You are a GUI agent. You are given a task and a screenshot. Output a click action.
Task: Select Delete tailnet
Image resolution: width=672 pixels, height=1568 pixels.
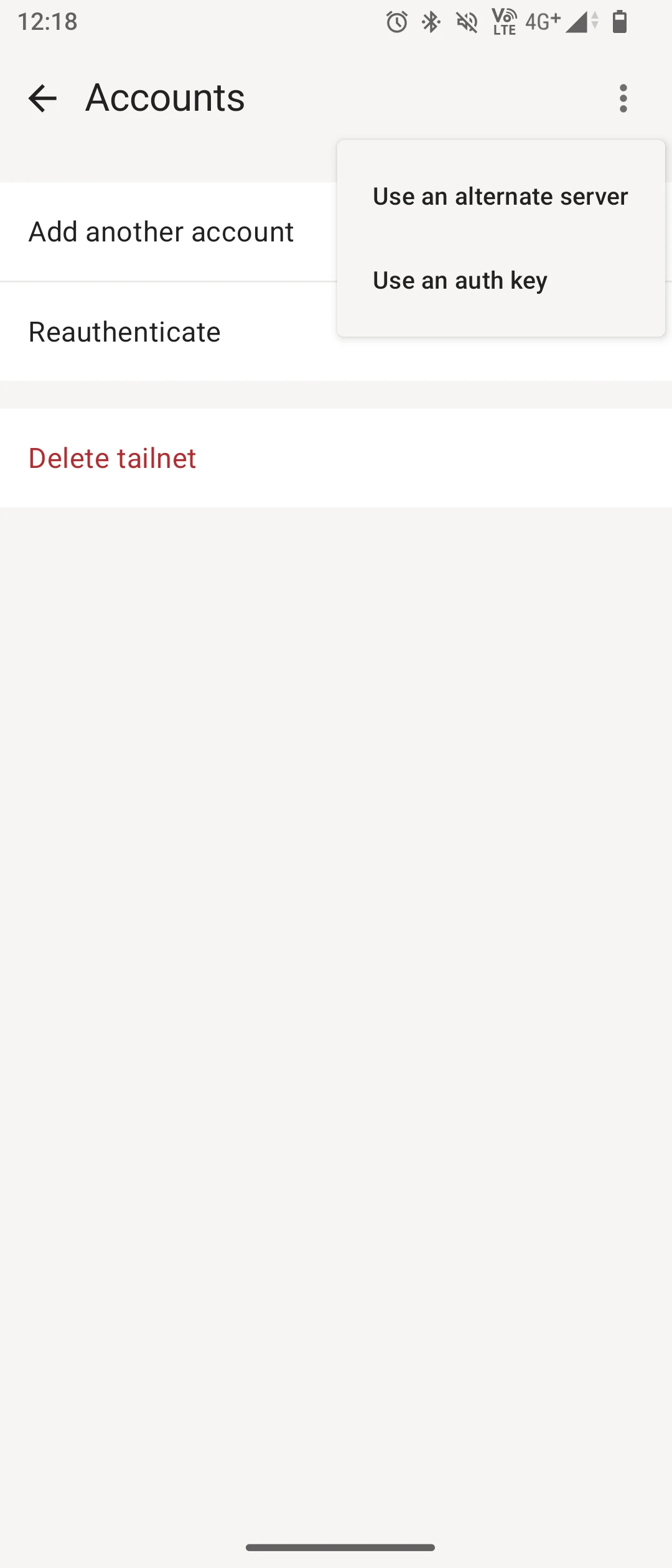[x=113, y=459]
